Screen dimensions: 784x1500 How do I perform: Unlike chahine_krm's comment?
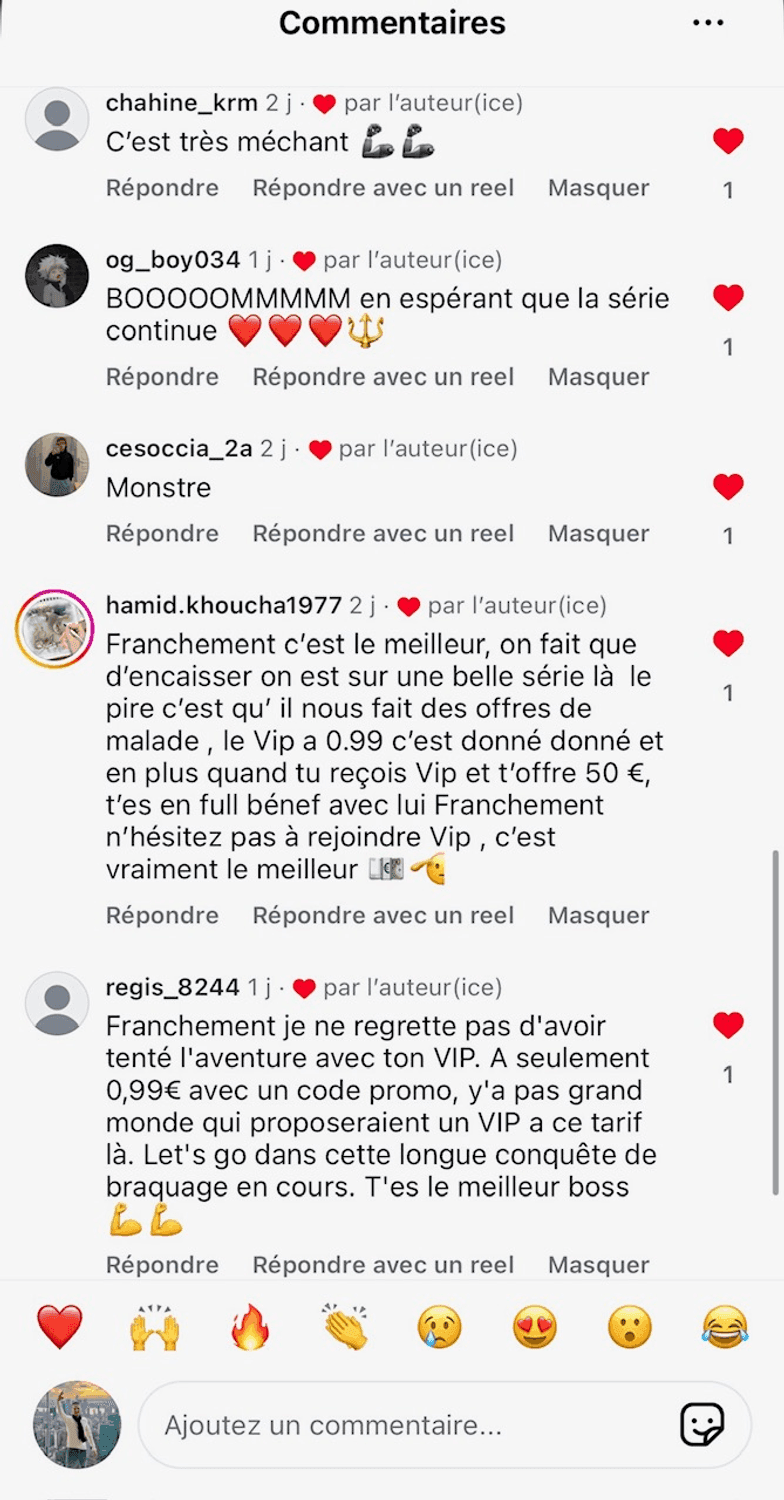pos(728,141)
